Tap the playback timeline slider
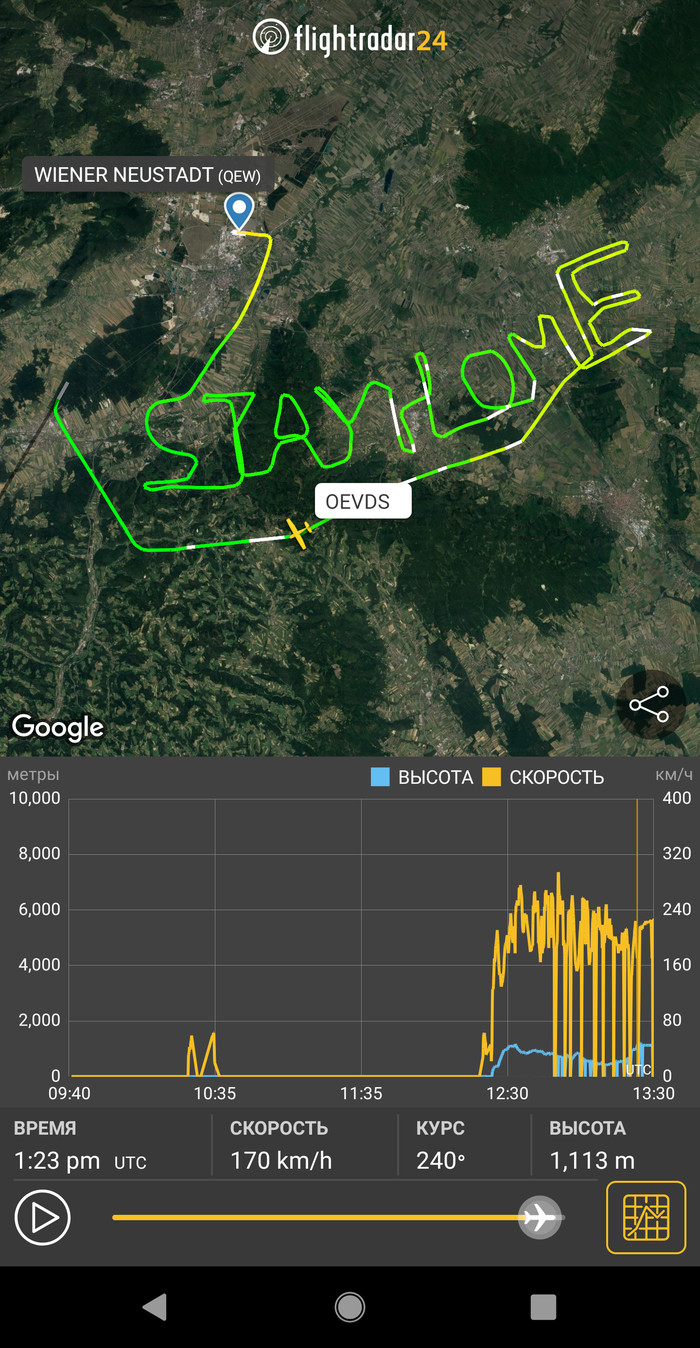This screenshot has height=1348, width=700. pos(330,1217)
